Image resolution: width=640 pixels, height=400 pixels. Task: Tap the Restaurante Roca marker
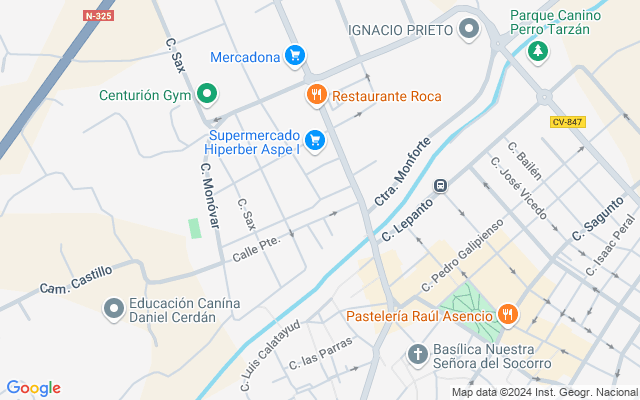click(316, 96)
